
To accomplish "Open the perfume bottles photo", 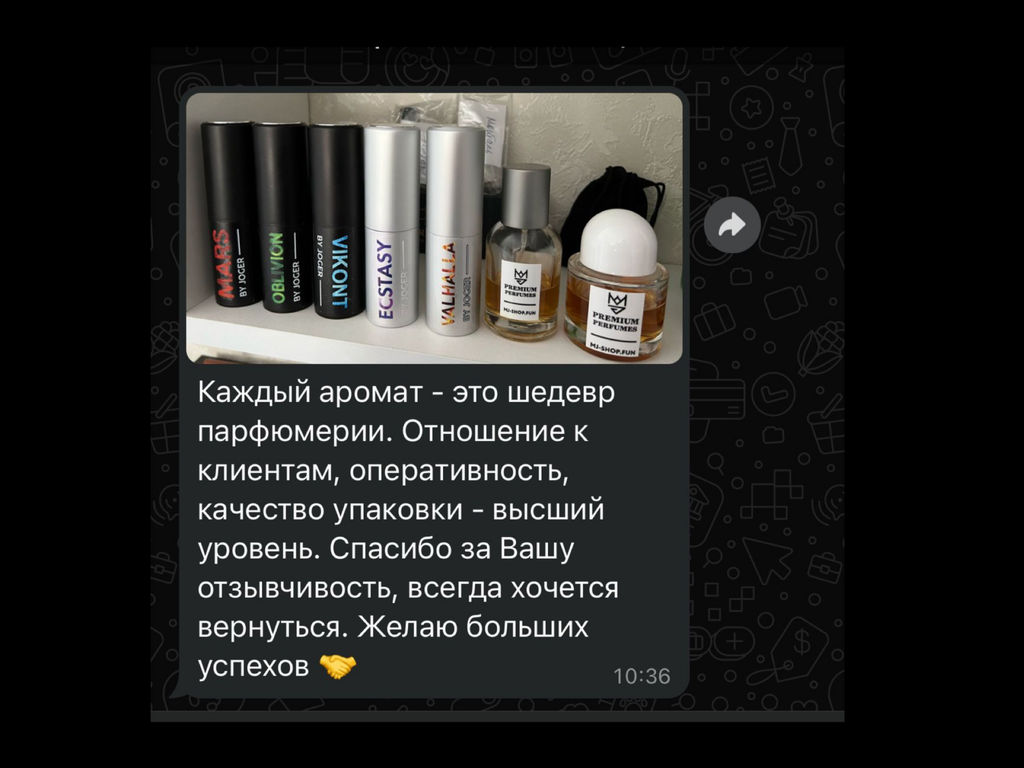I will coord(434,228).
